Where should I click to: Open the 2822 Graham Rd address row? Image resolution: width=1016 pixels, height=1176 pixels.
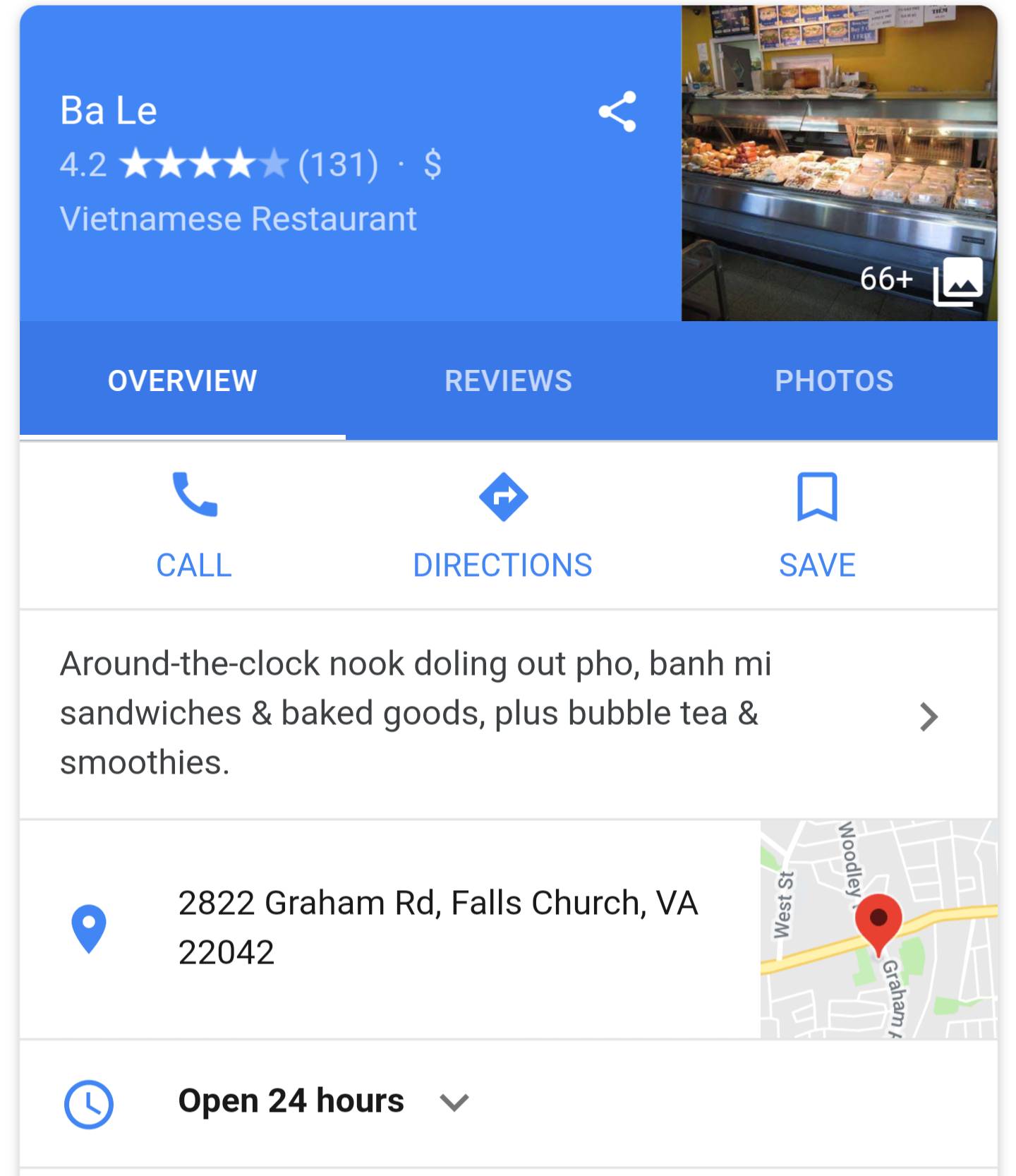(437, 928)
